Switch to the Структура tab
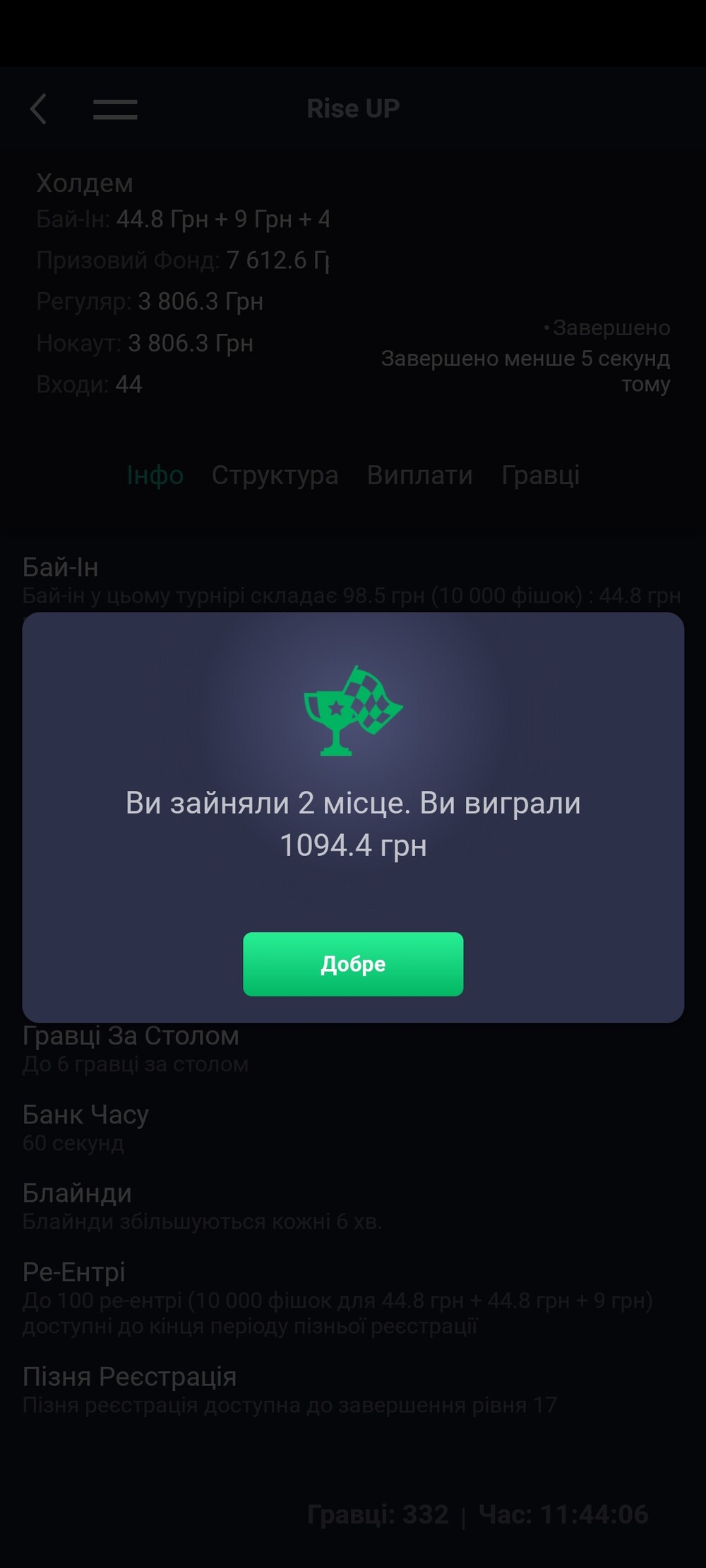The height and width of the screenshot is (1568, 706). coord(275,475)
